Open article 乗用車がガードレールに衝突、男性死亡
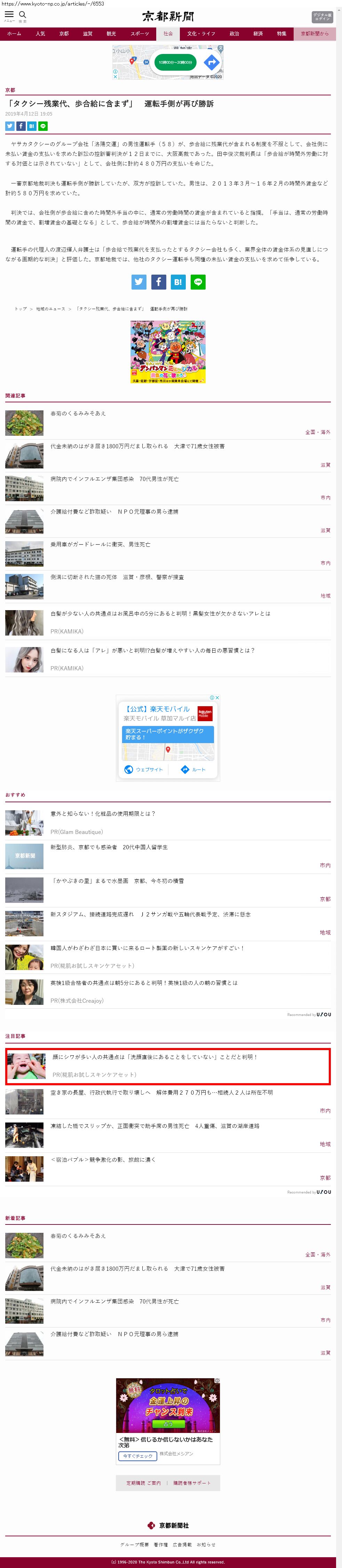342x1568 pixels. click(x=101, y=544)
